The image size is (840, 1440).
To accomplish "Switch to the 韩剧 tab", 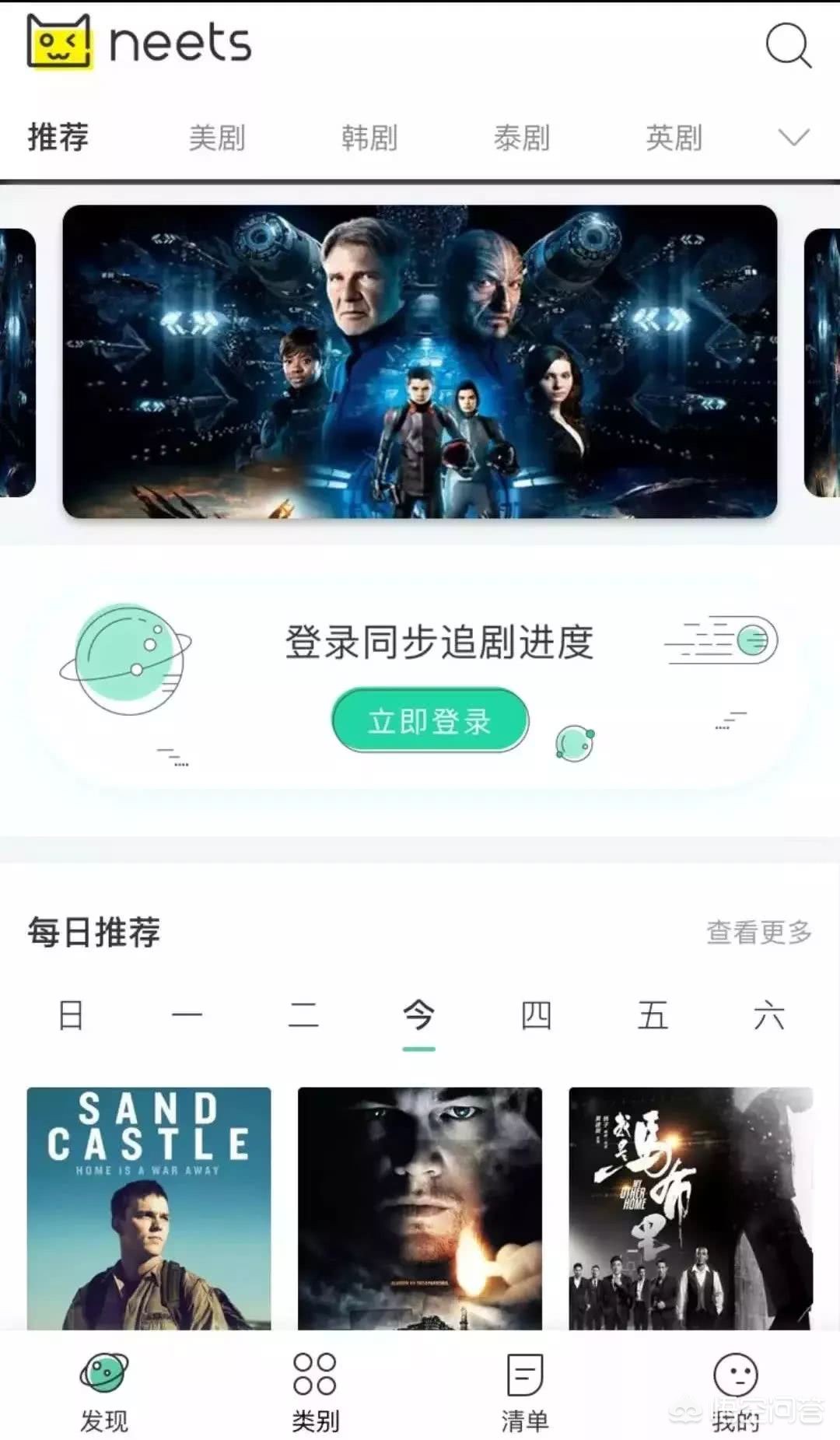I will (369, 138).
